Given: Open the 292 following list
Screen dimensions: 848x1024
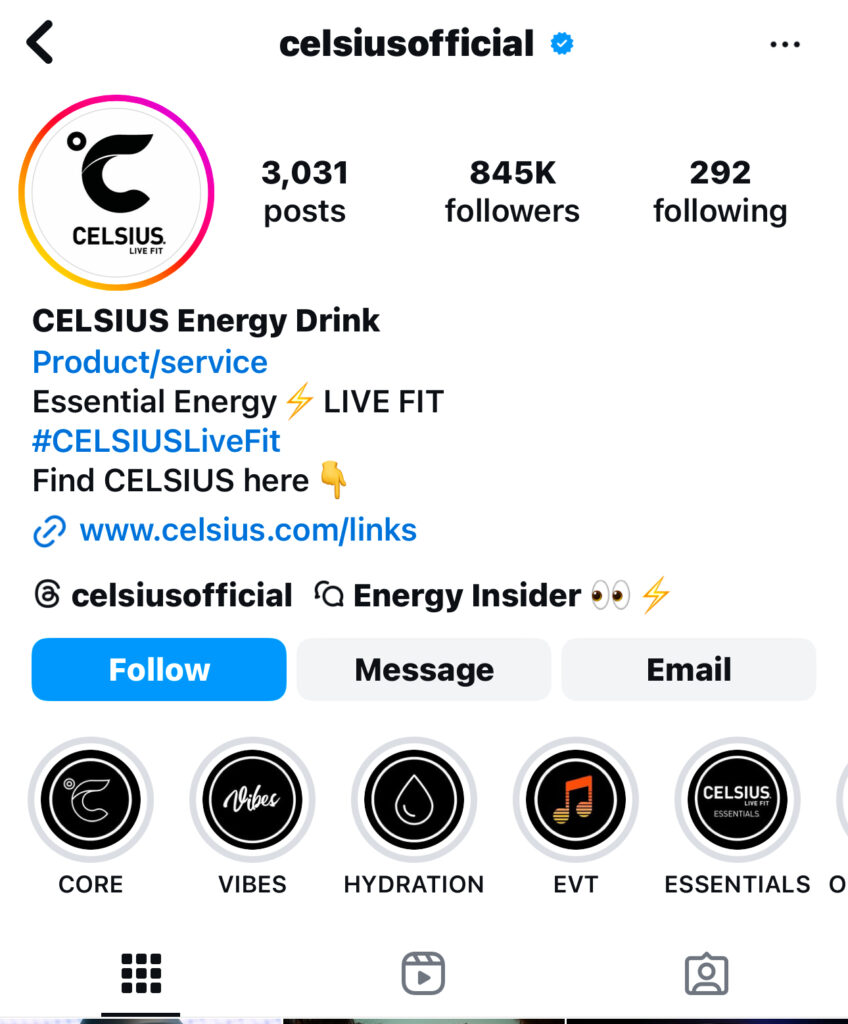Looking at the screenshot, I should click(720, 191).
